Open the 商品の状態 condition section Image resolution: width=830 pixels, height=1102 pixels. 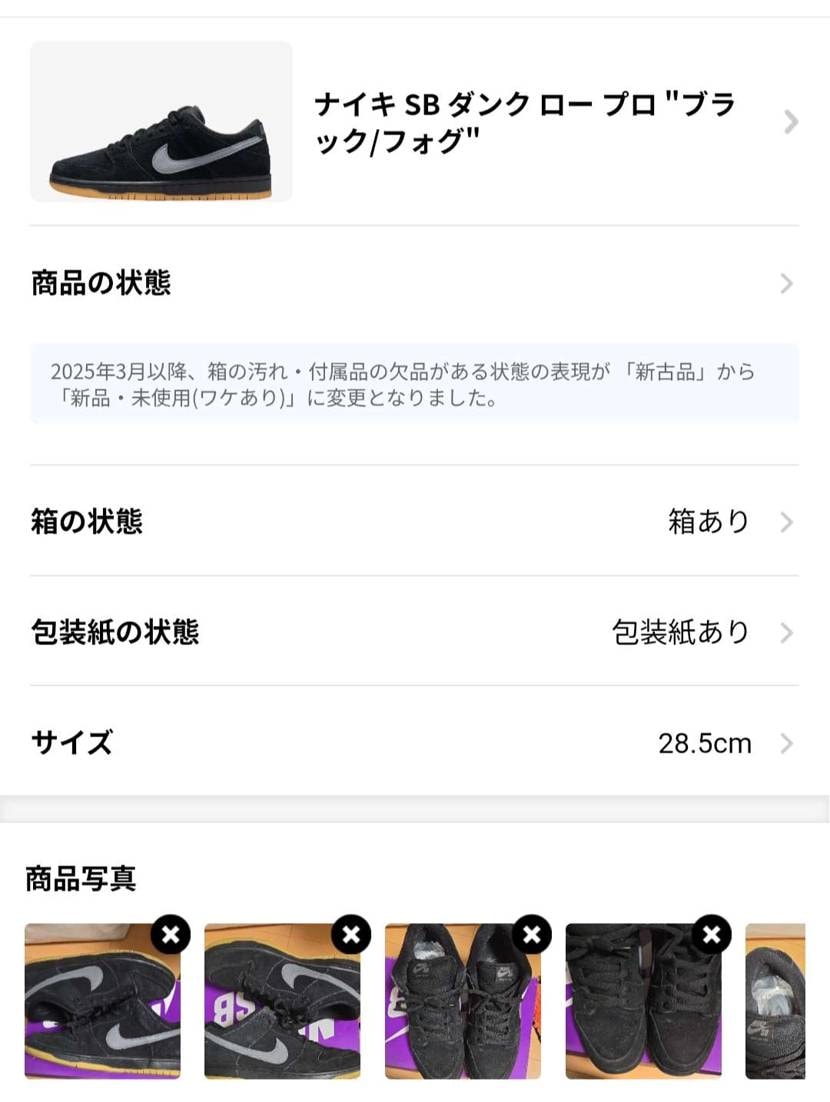[415, 282]
